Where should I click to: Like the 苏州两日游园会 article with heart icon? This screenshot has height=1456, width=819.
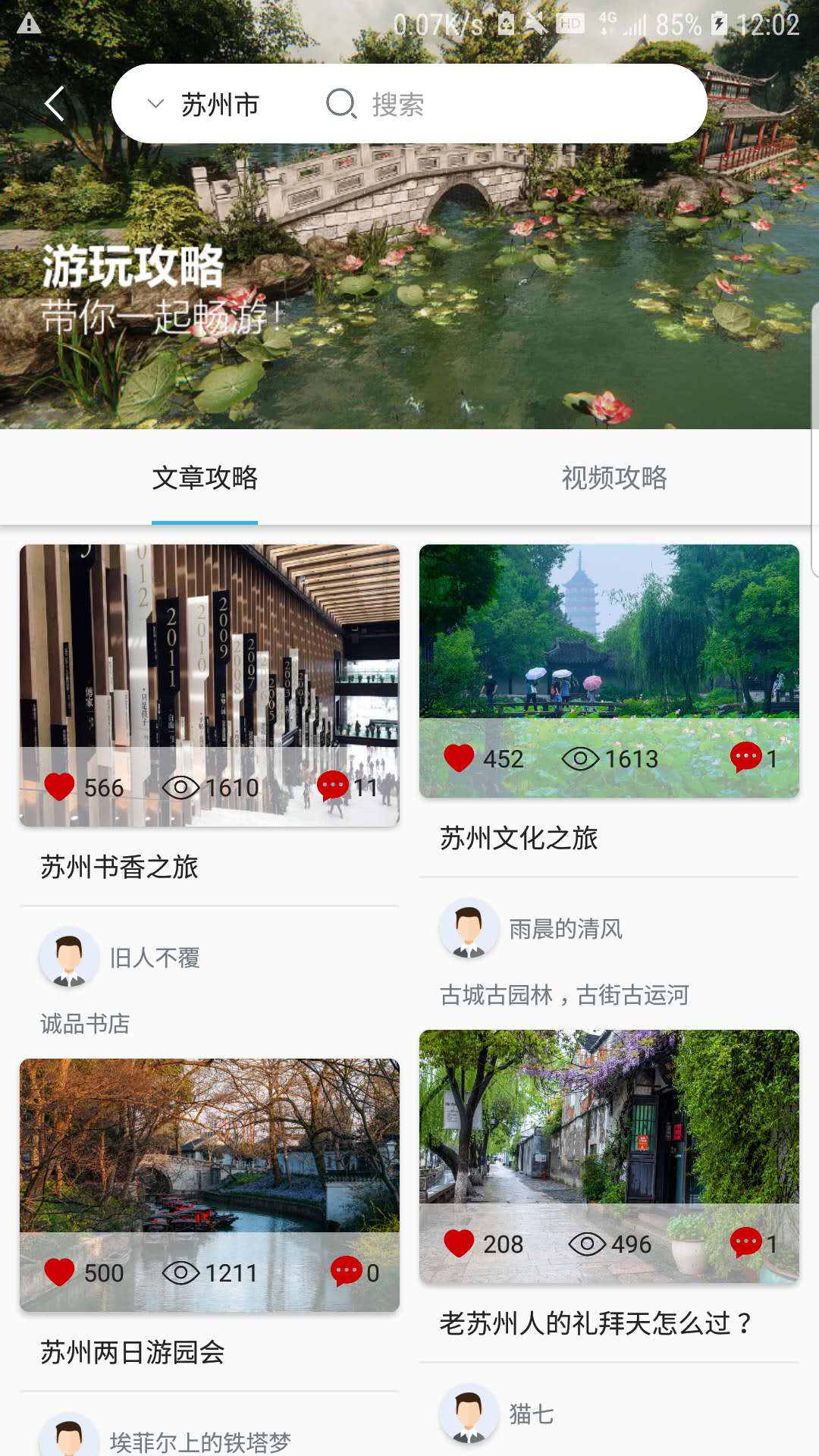[x=59, y=1272]
